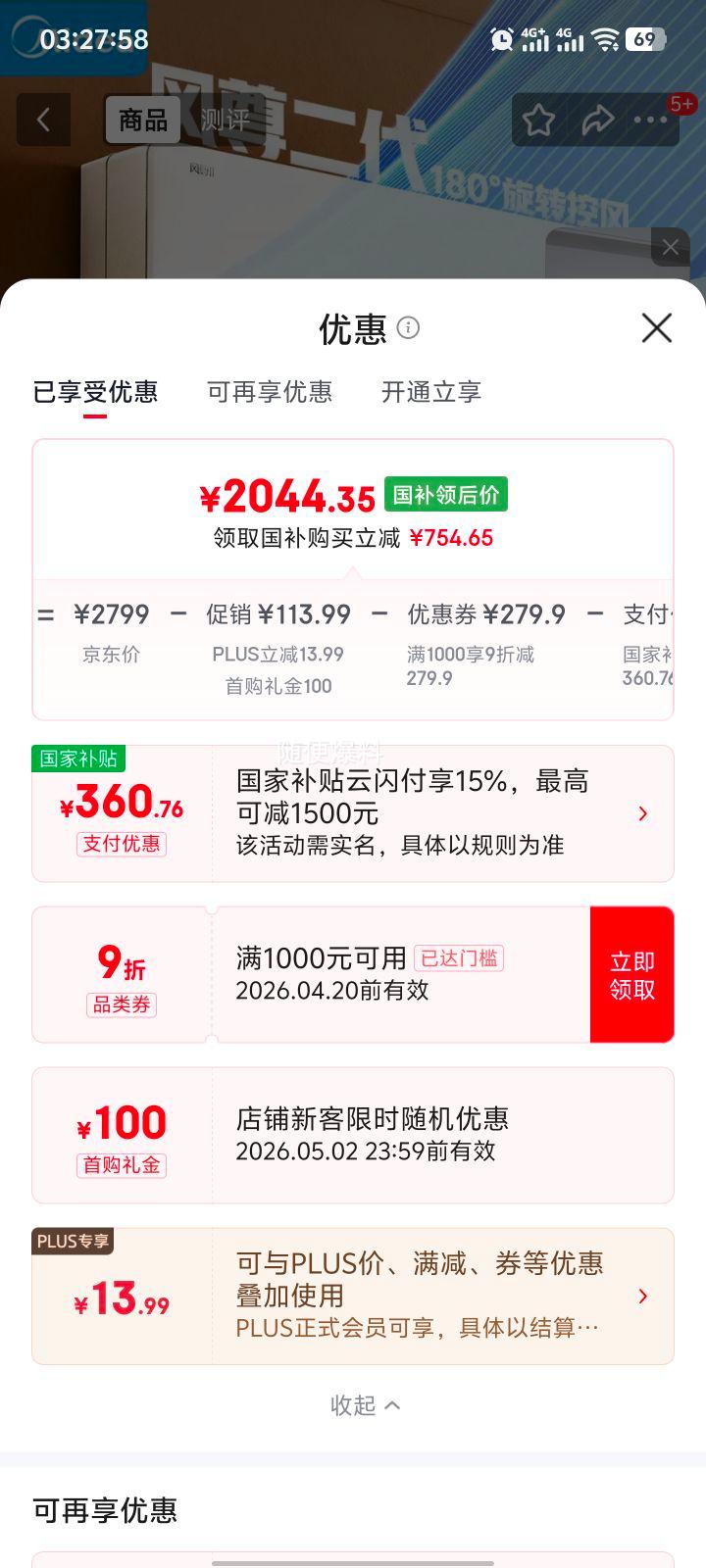Tap the info icon beside 优惠 title
Screen dimensions: 706x1568
click(x=410, y=328)
